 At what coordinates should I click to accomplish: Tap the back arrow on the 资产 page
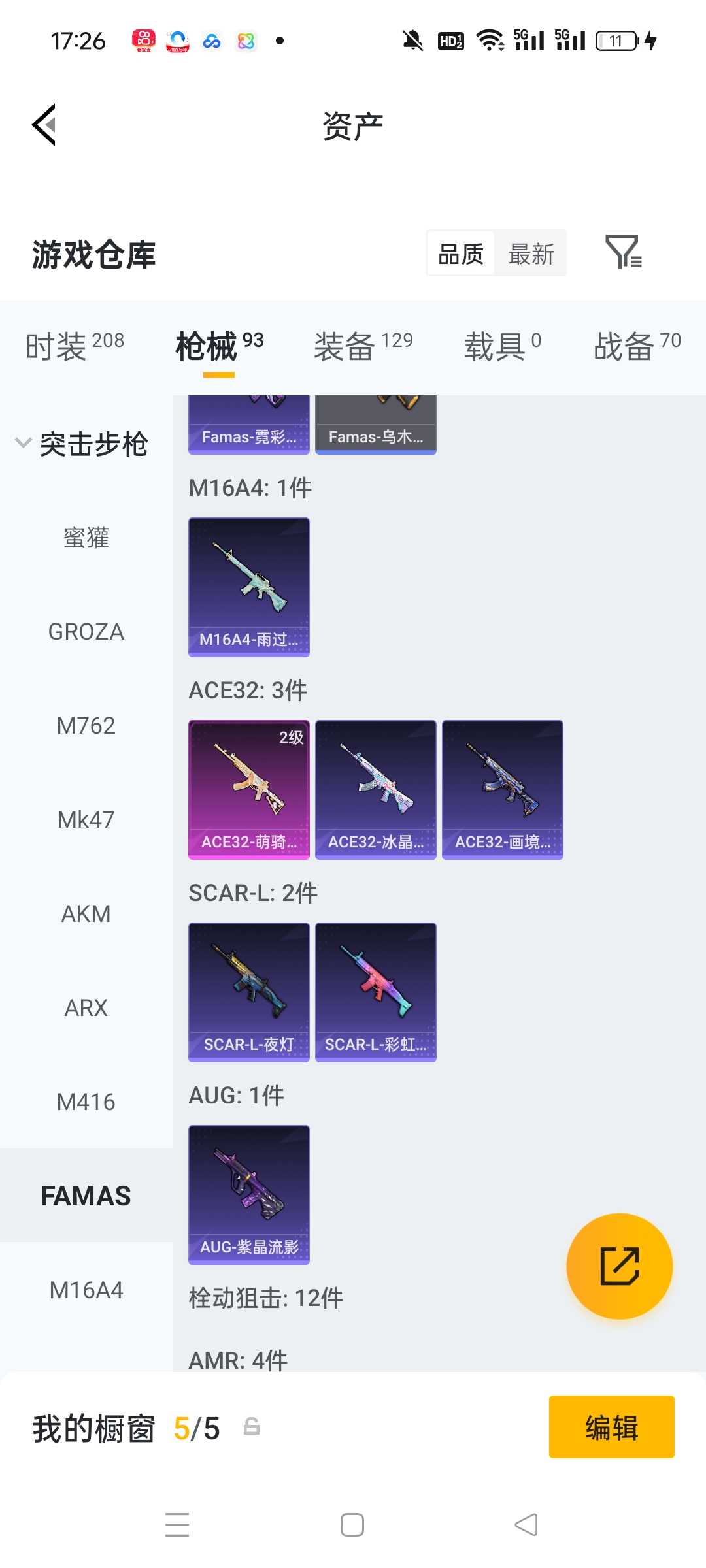43,125
